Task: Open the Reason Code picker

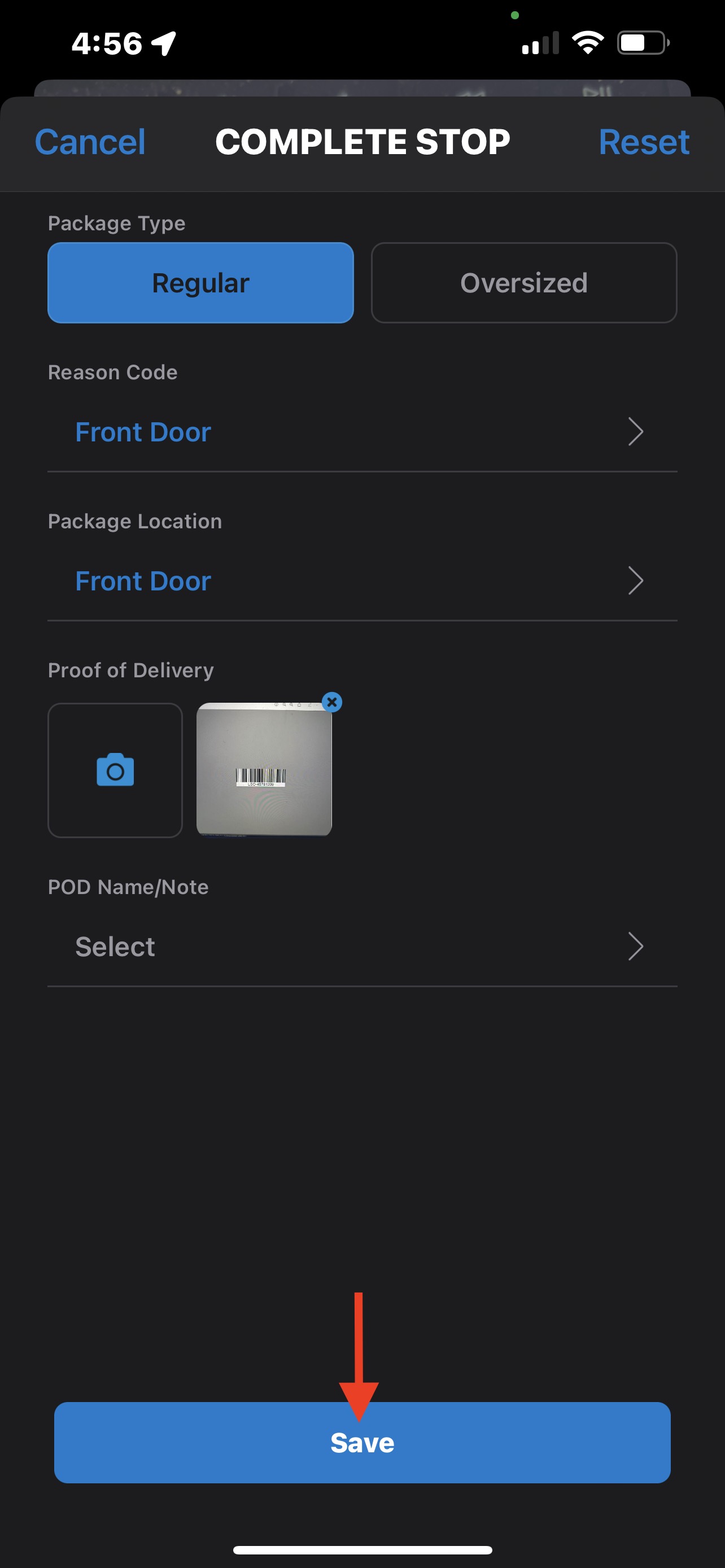Action: click(361, 432)
